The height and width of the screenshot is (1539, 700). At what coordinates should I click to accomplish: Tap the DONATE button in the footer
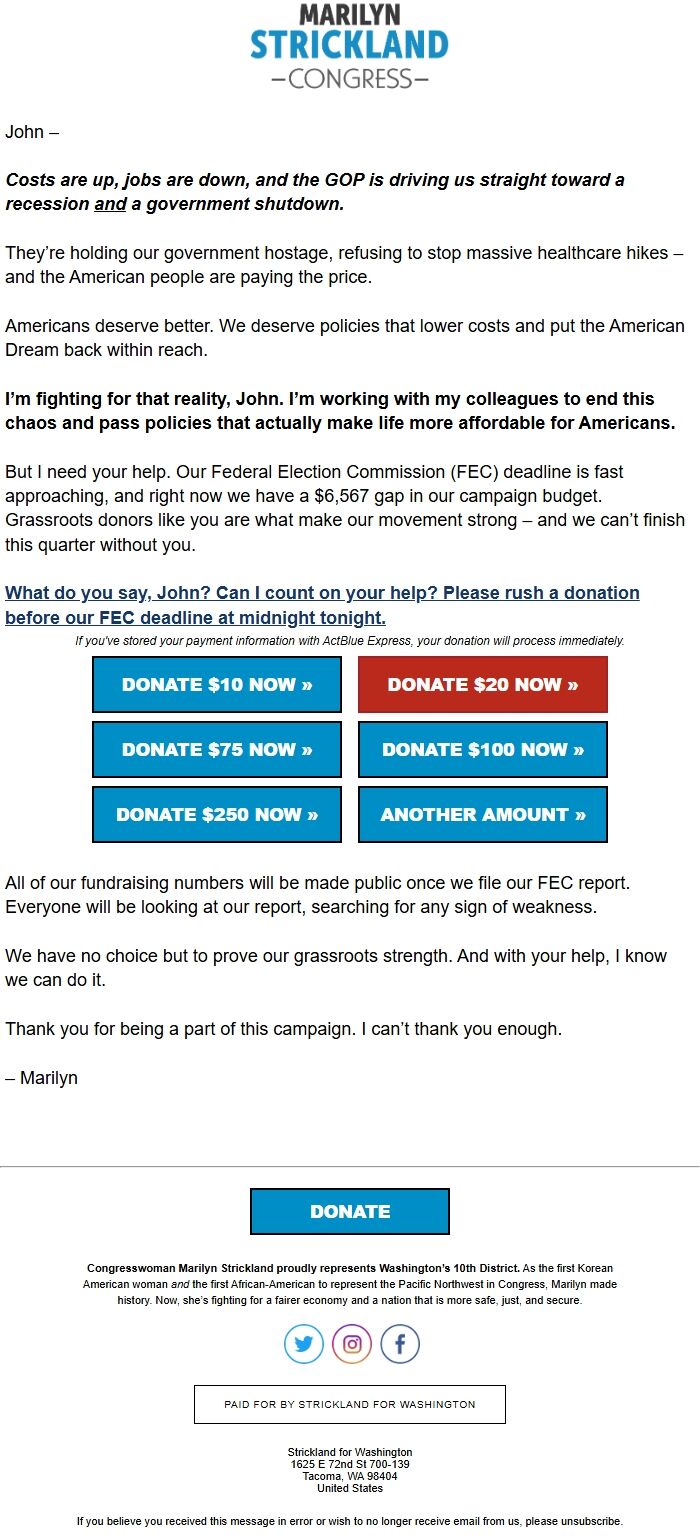[x=350, y=1211]
